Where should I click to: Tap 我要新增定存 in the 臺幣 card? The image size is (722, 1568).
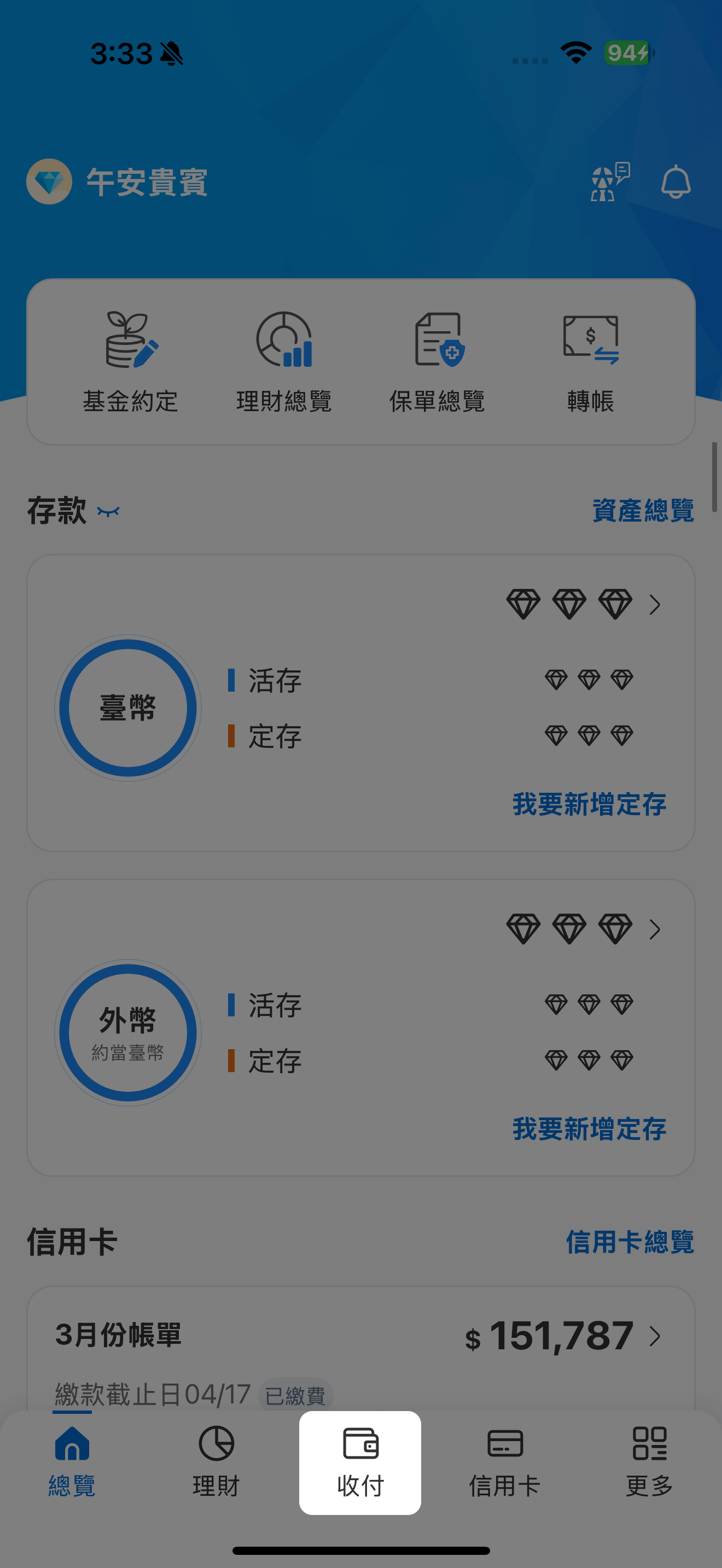(x=589, y=804)
